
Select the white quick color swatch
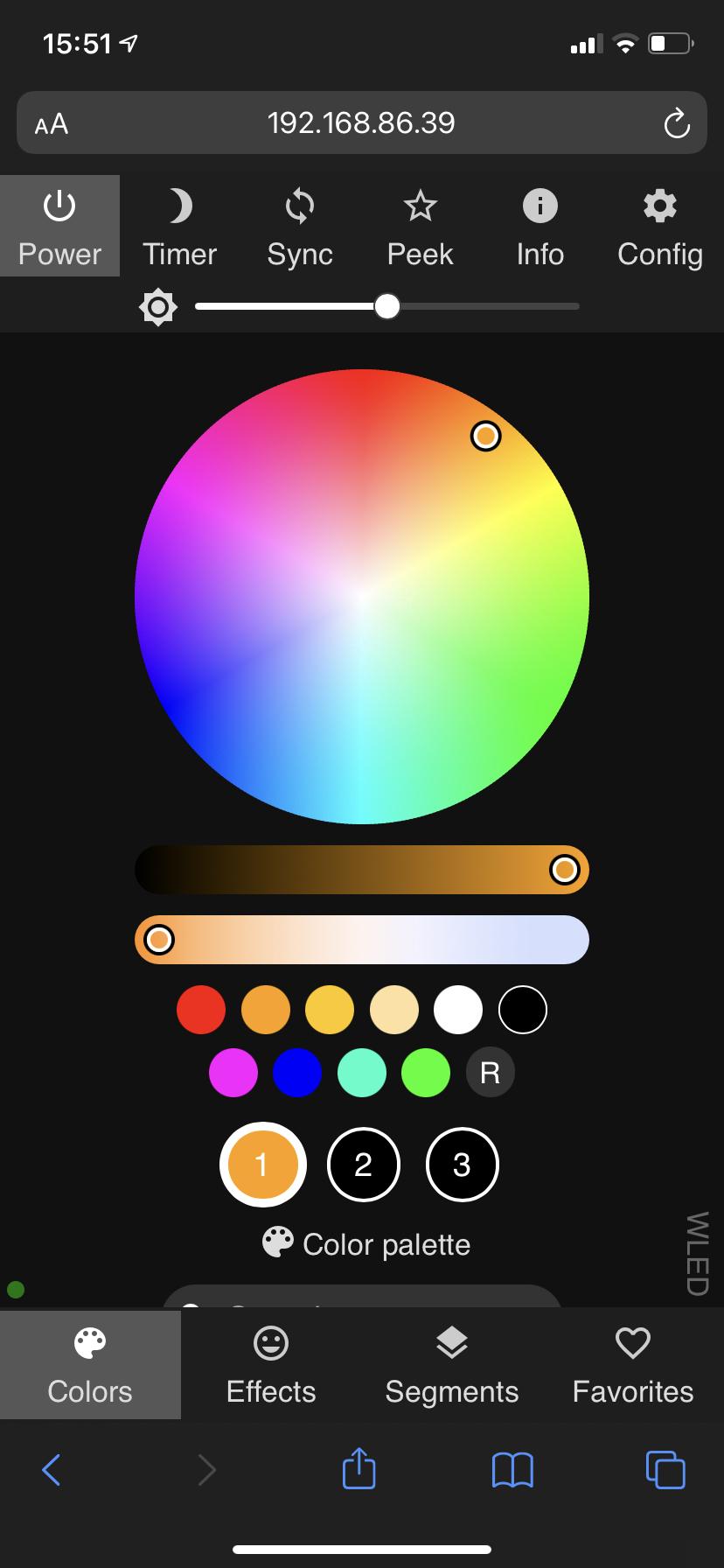point(458,1010)
